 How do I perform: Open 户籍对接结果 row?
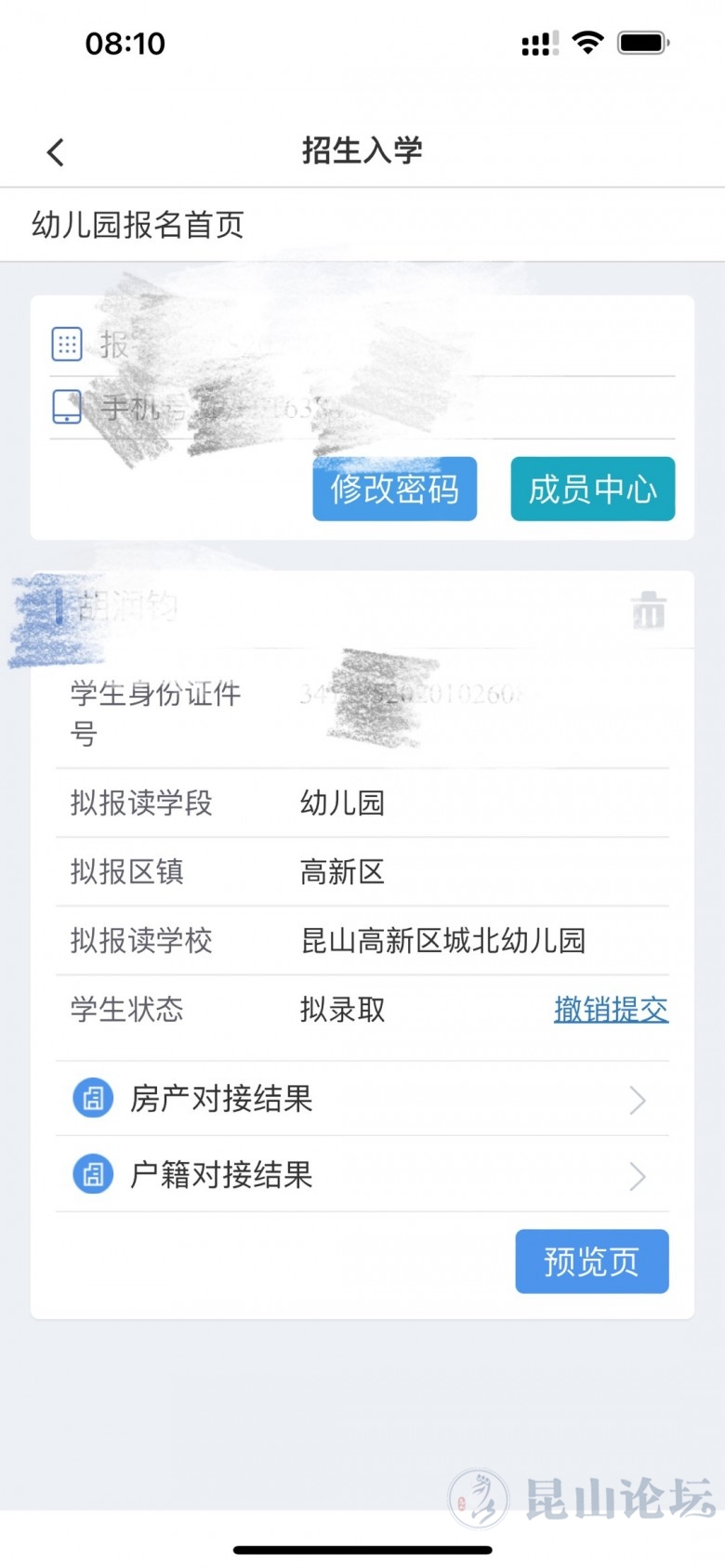pos(362,1175)
